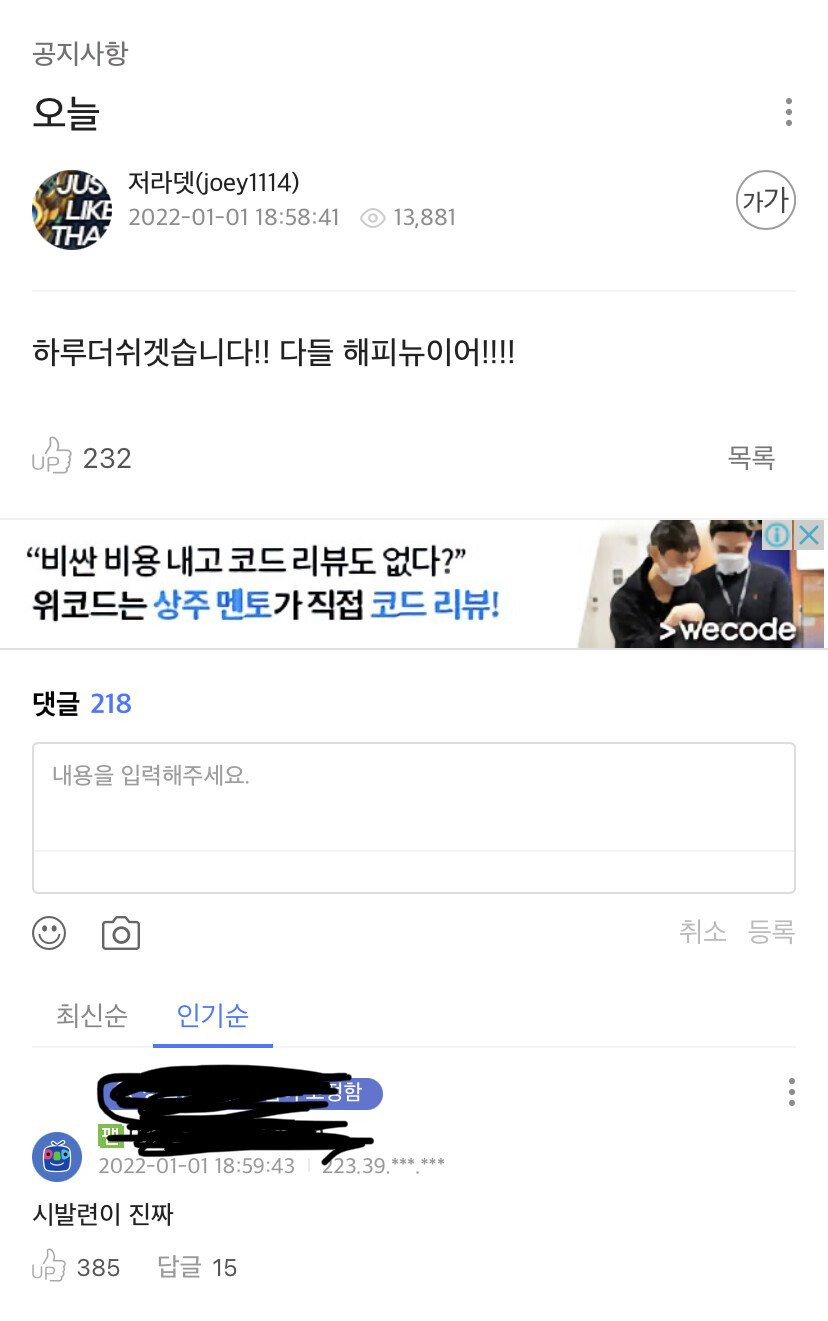Close the ad with the X icon
The image size is (828, 1321).
pos(809,535)
